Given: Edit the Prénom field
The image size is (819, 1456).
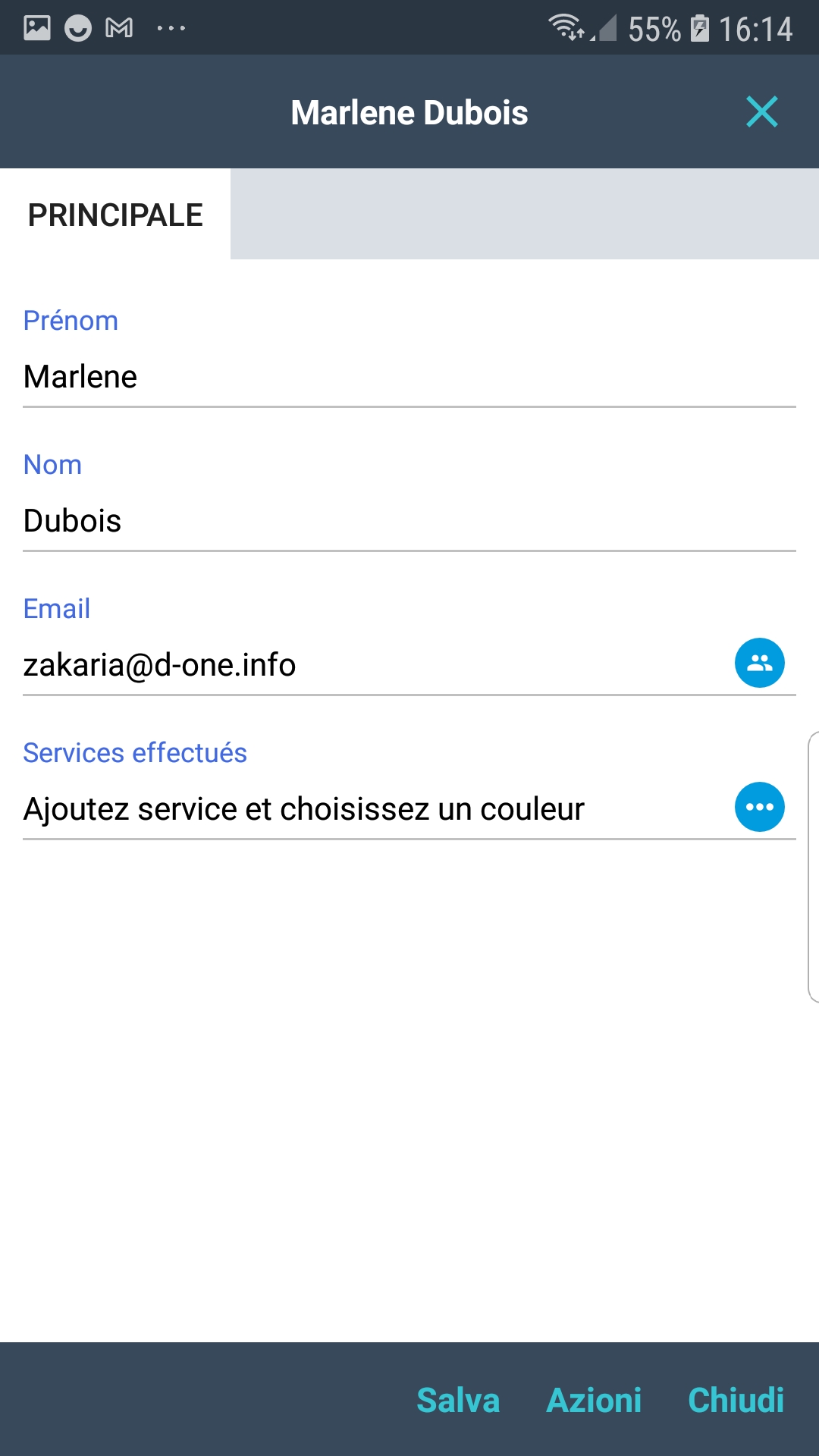Looking at the screenshot, I should tap(409, 377).
